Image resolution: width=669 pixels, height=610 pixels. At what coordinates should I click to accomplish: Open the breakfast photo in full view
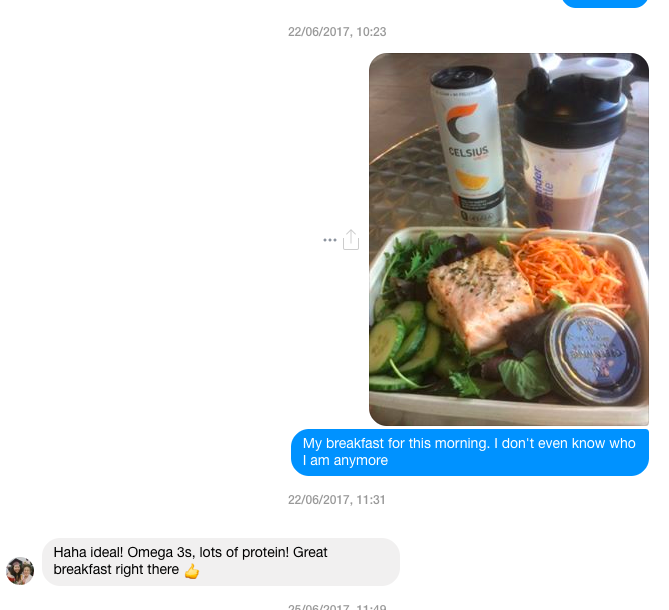pos(508,240)
